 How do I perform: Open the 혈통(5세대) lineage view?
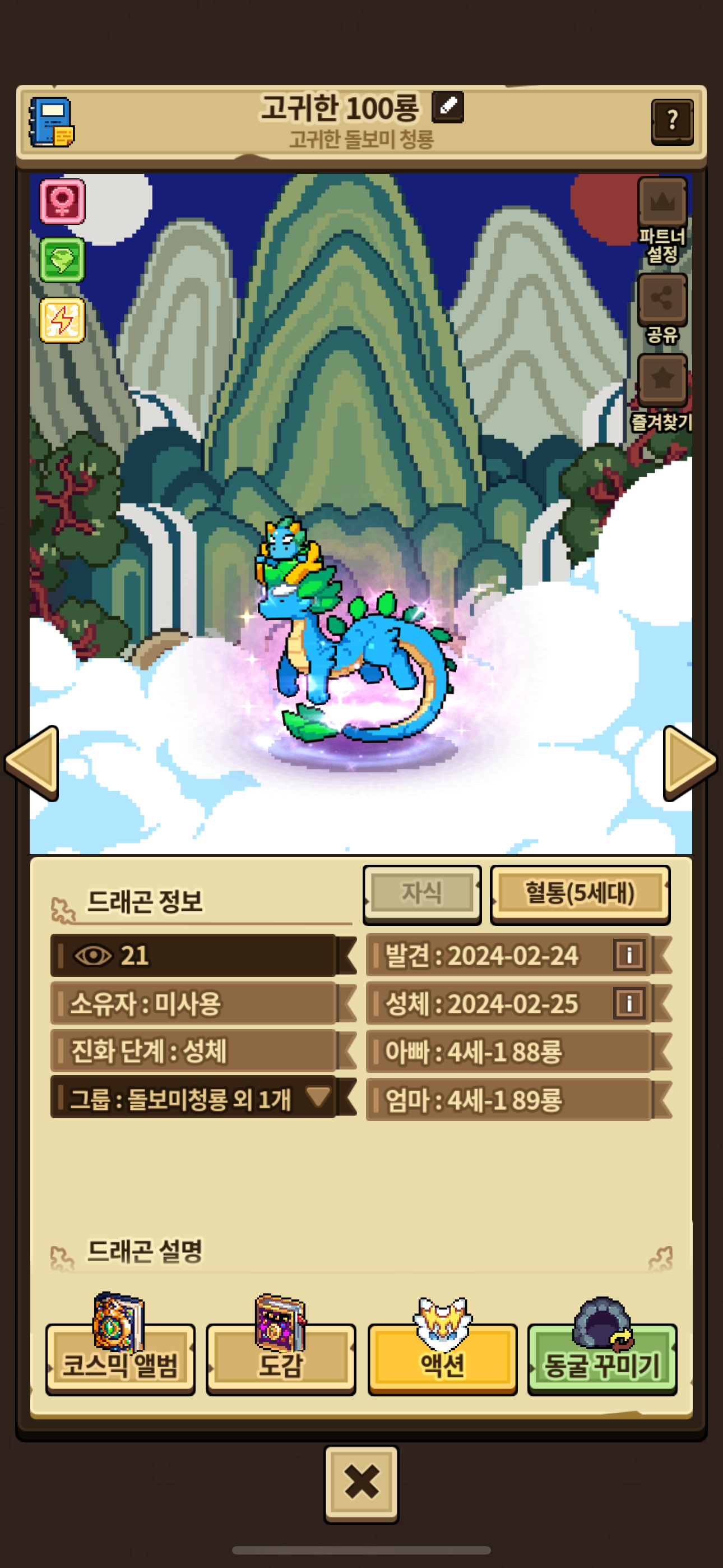[580, 893]
